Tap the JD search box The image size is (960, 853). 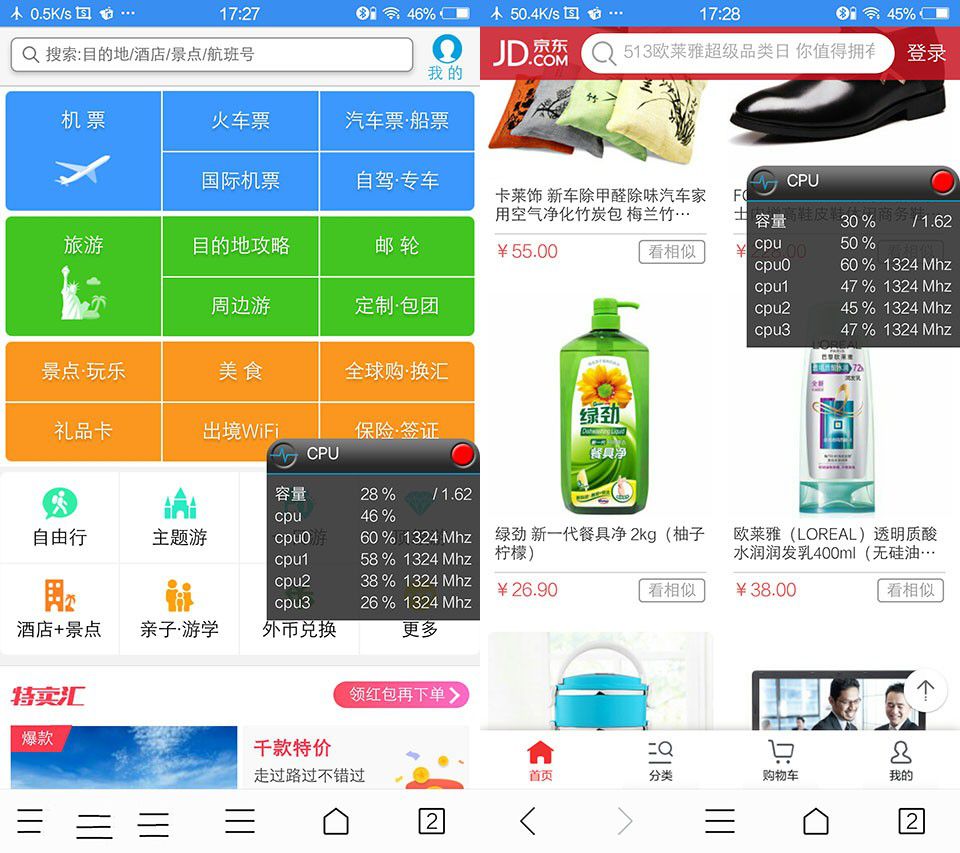[x=738, y=52]
